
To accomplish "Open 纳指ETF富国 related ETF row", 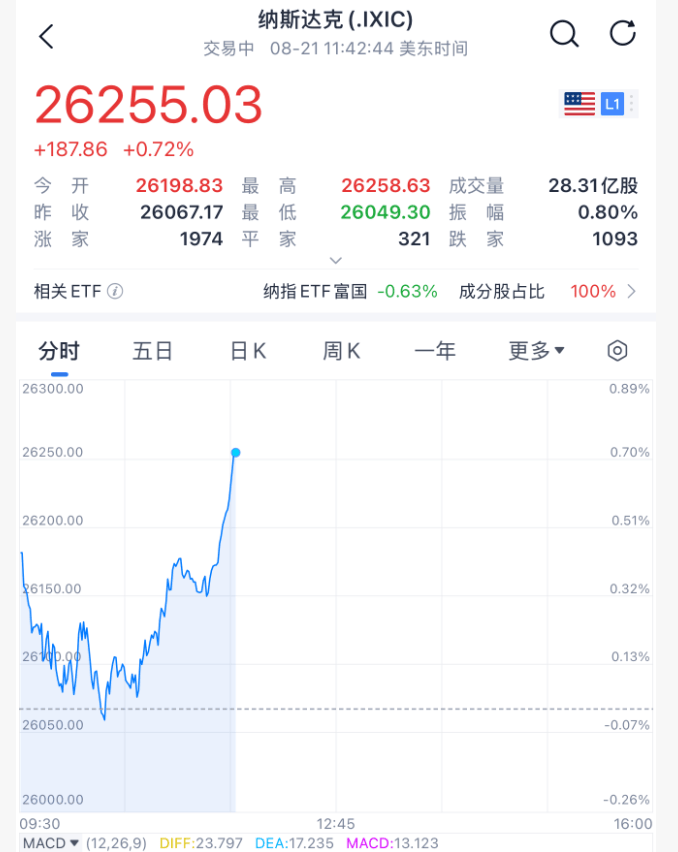I will click(350, 291).
